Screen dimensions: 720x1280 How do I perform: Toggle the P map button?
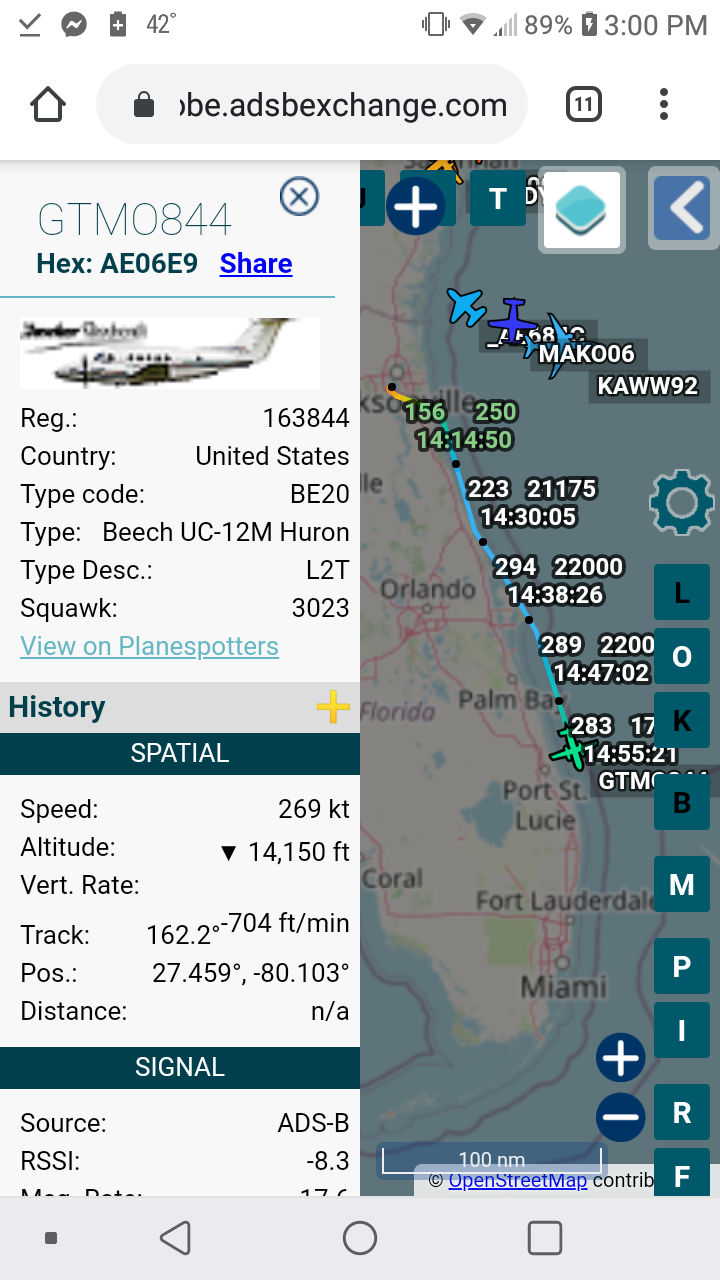coord(682,966)
